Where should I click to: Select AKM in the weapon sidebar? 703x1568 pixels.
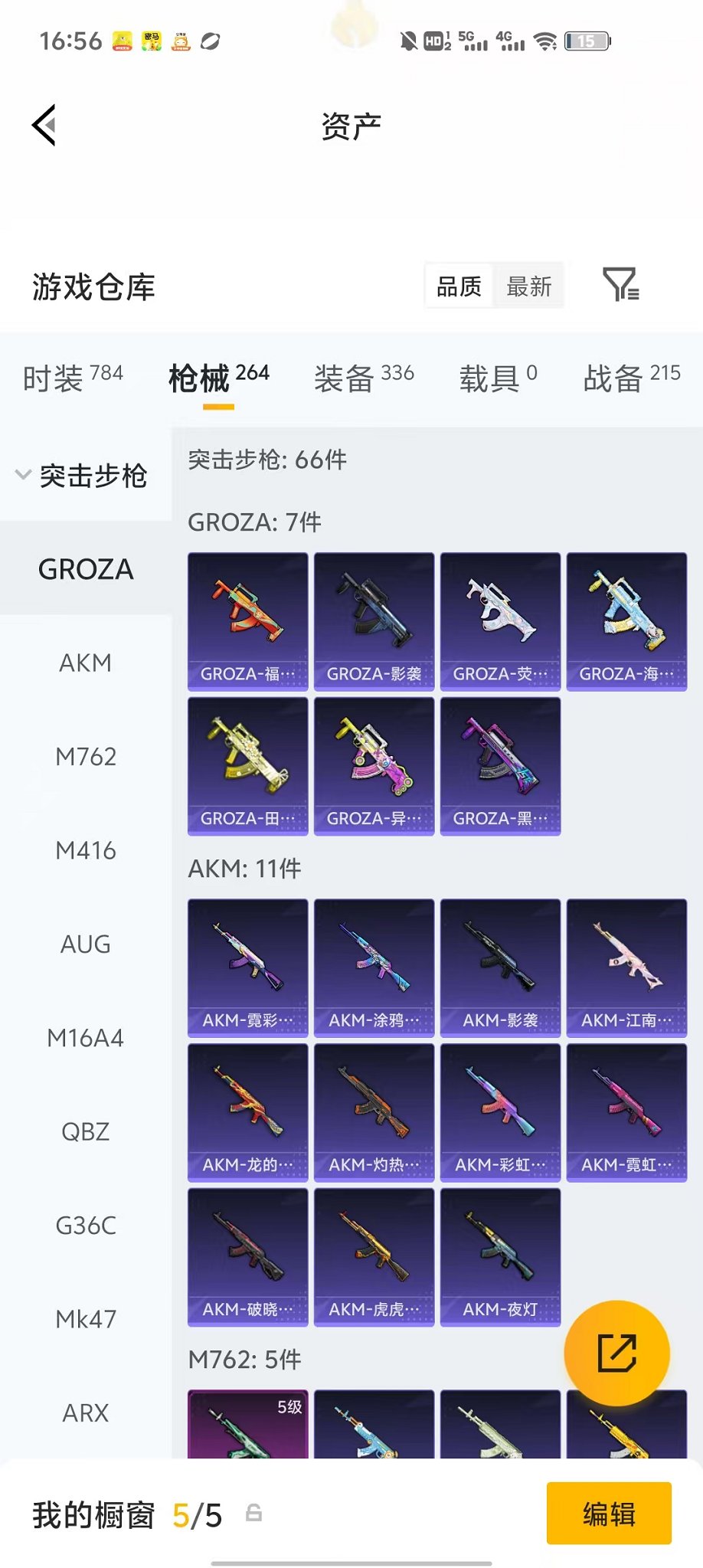(x=86, y=662)
